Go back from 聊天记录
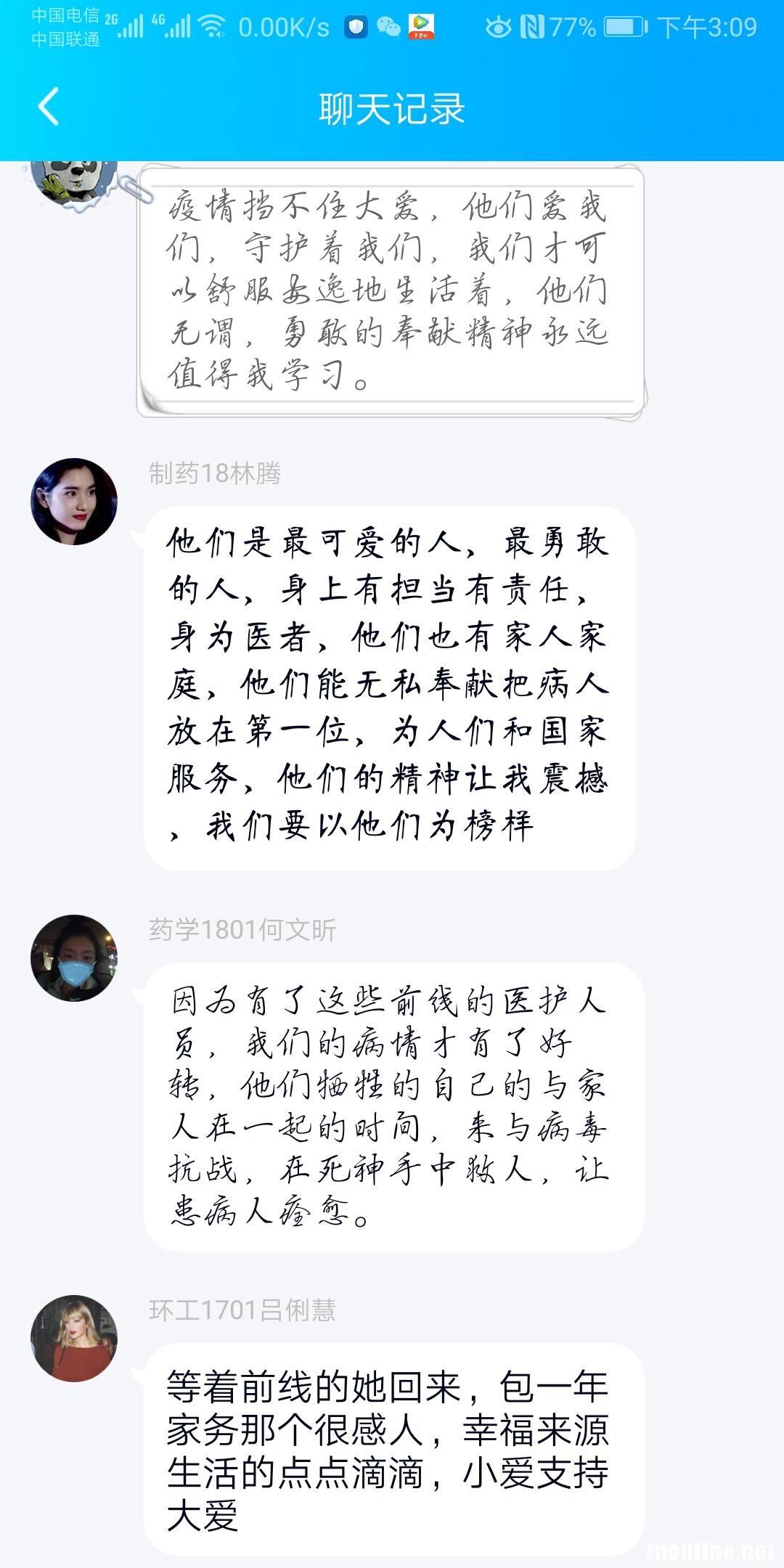The width and height of the screenshot is (784, 1568). tap(49, 107)
